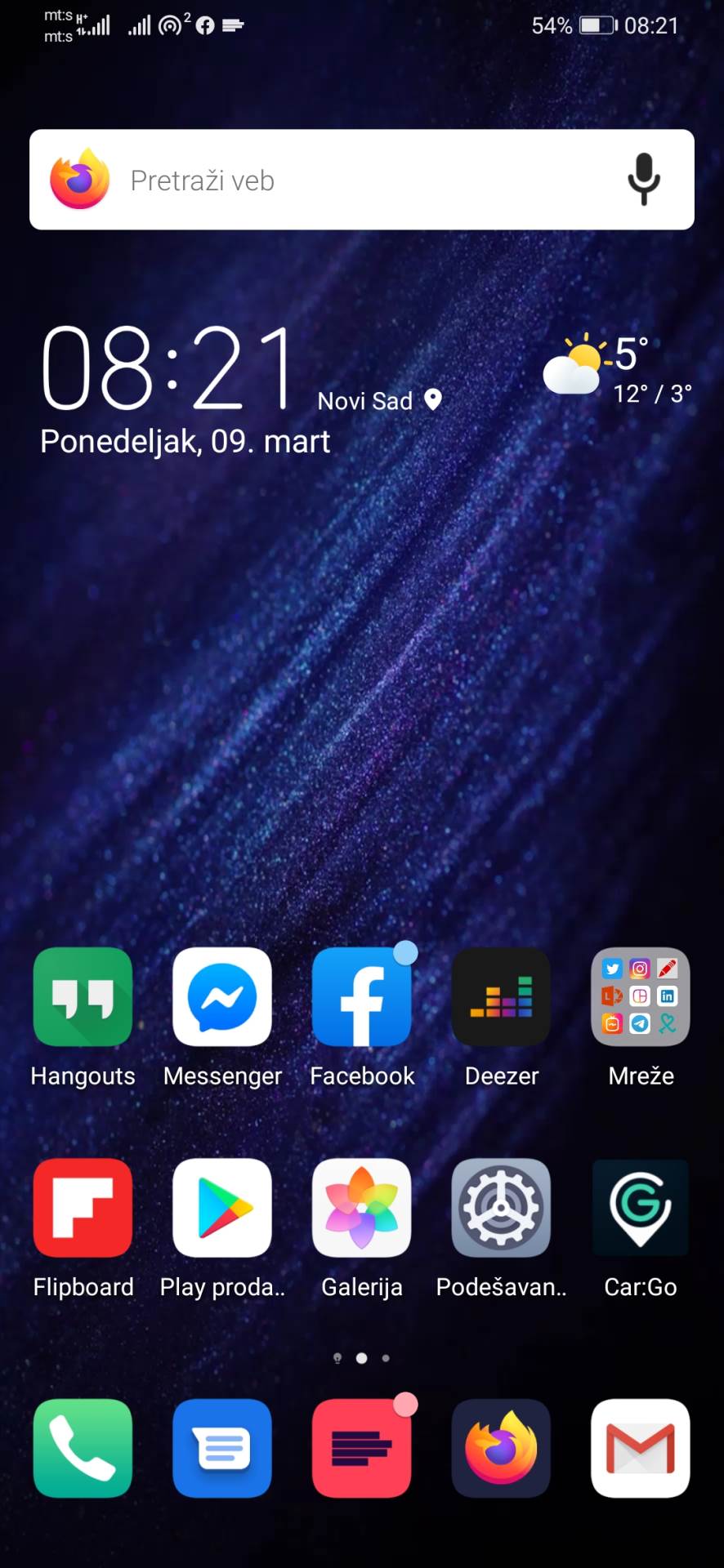Viewport: 724px width, 1568px height.
Task: Open the Galerija photo gallery
Action: 362,1208
